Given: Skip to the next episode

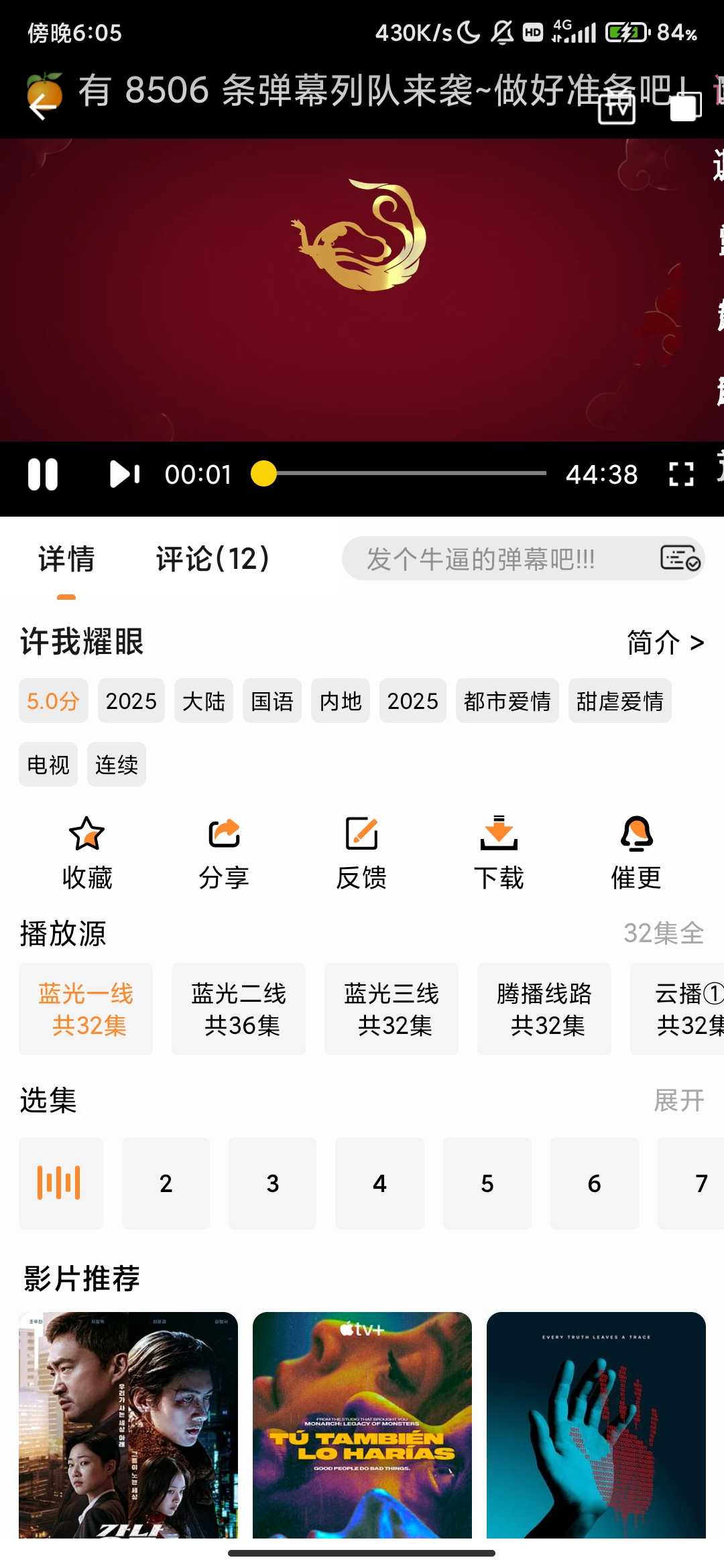Looking at the screenshot, I should (125, 474).
